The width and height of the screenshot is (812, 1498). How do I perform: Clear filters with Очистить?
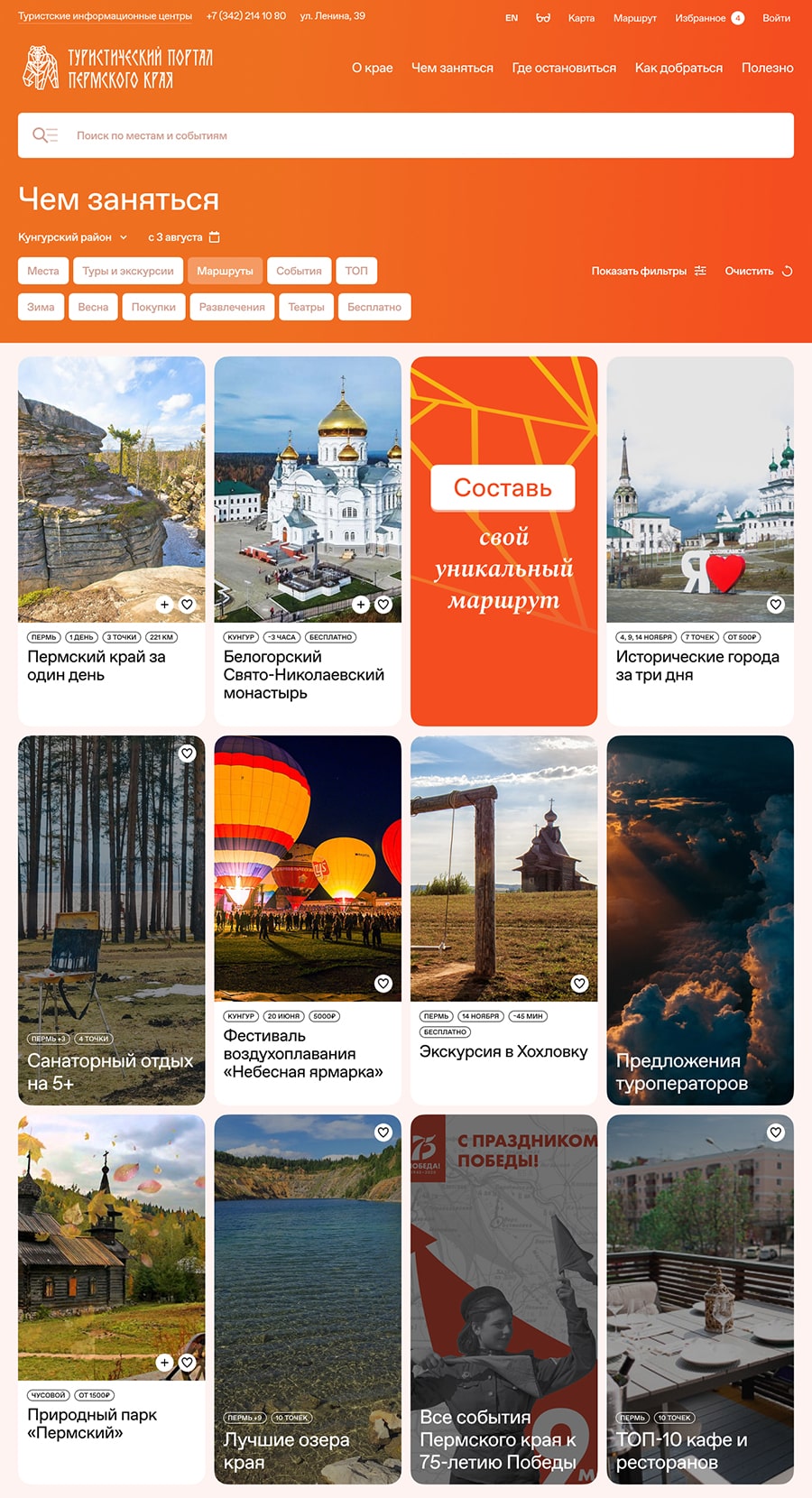[x=758, y=271]
